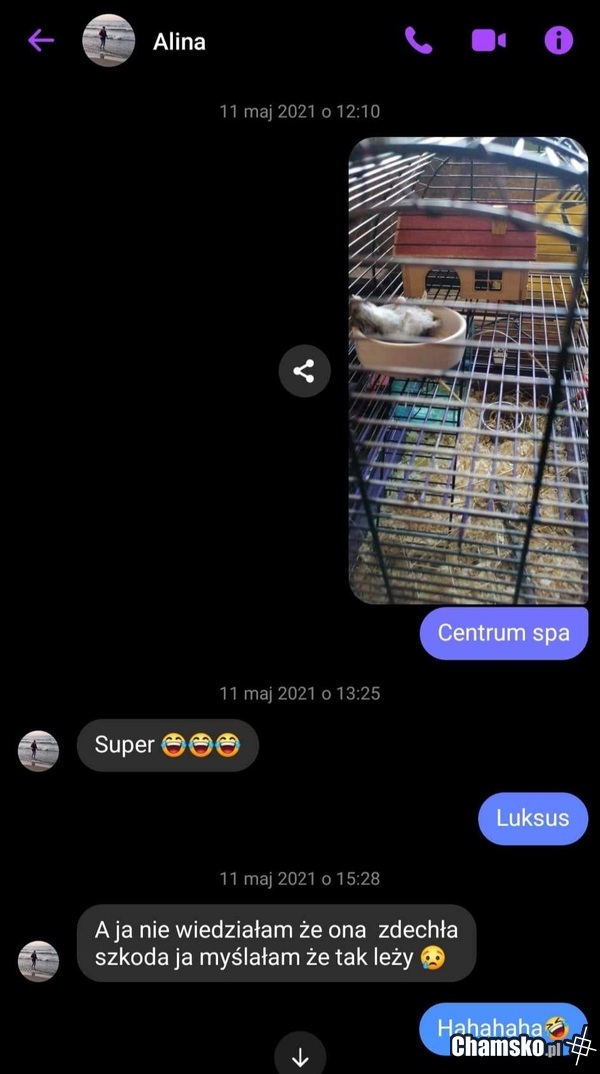Go back from Alina's chat
The width and height of the screenshot is (600, 1074).
(x=40, y=40)
